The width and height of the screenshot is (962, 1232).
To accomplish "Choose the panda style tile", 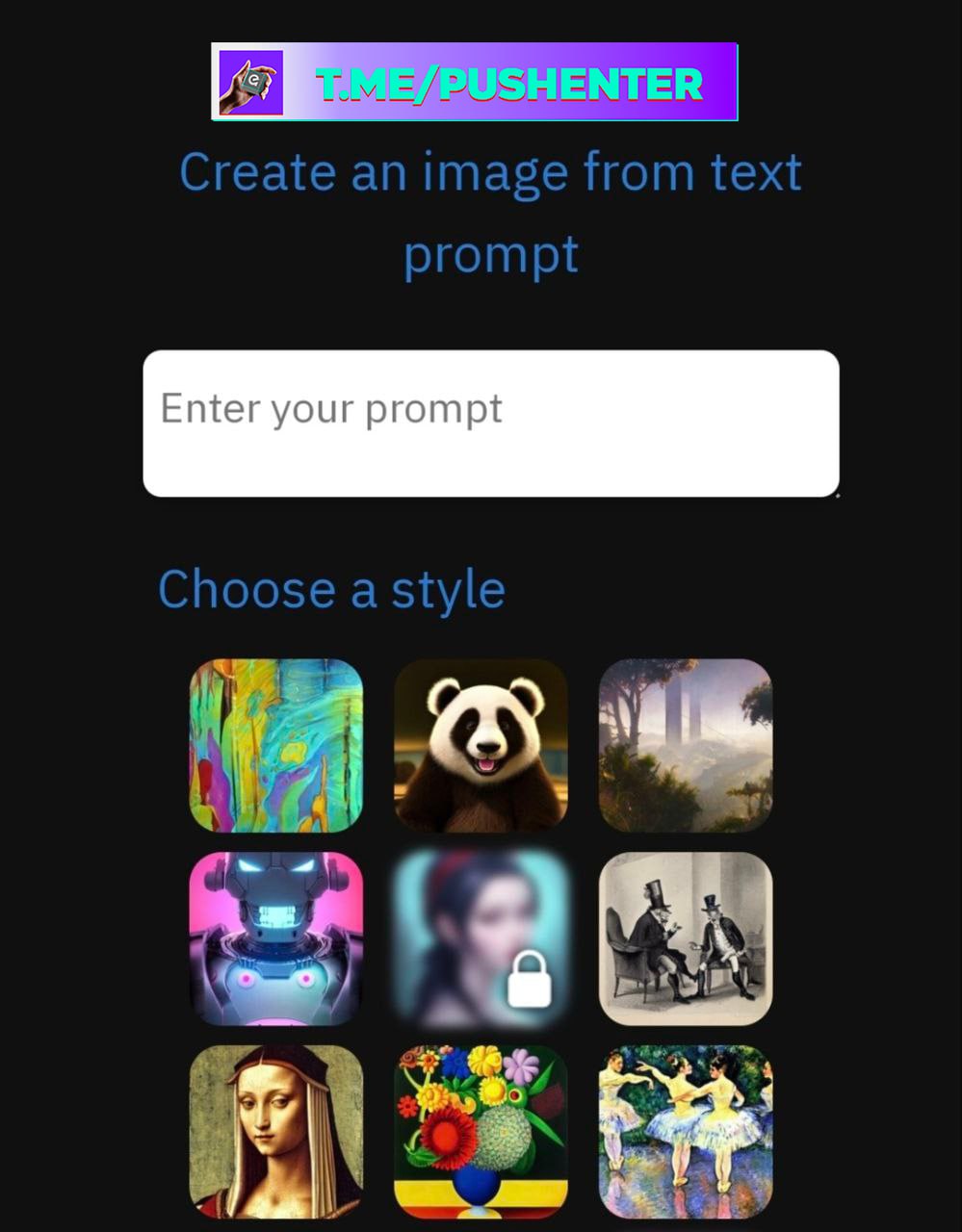I will pos(481,745).
